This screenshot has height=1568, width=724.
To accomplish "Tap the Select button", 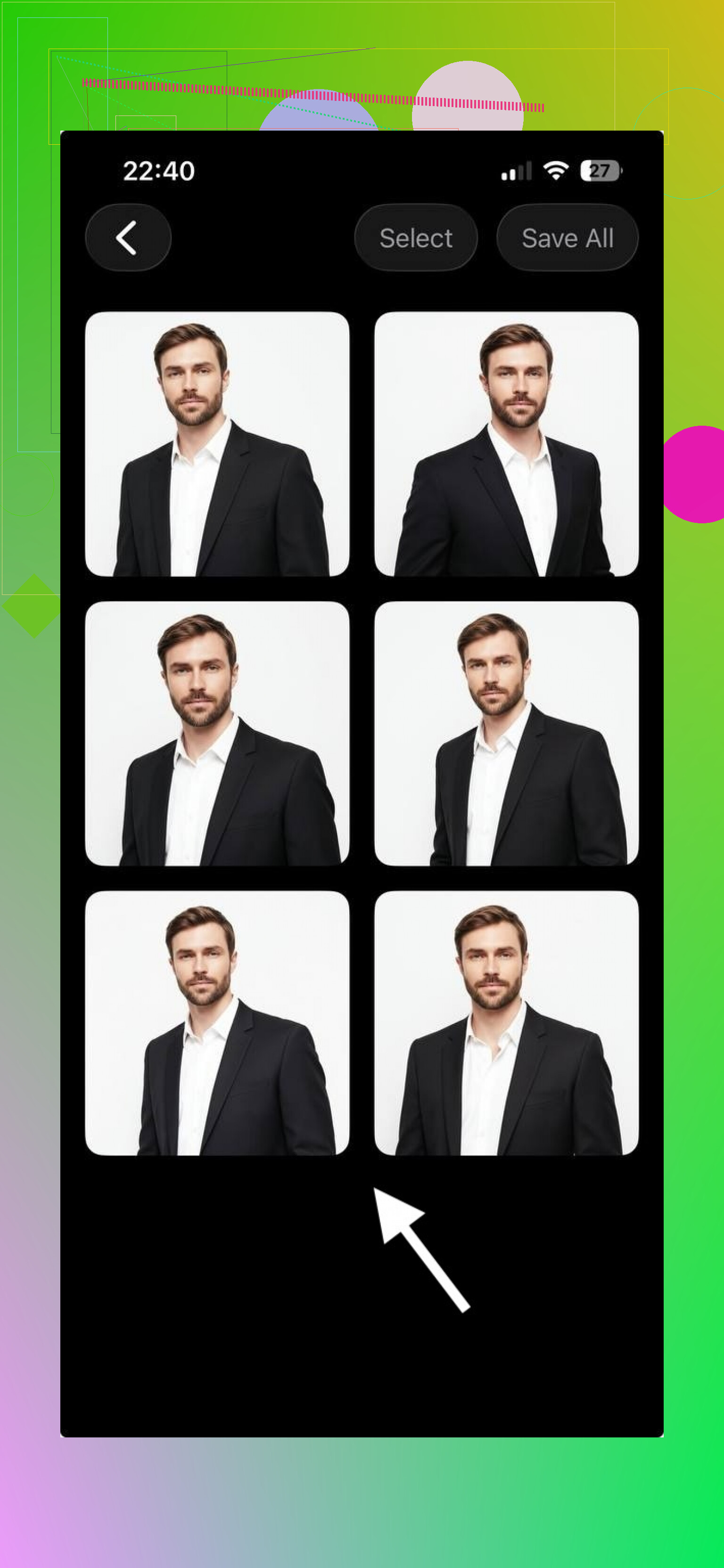I will point(416,238).
